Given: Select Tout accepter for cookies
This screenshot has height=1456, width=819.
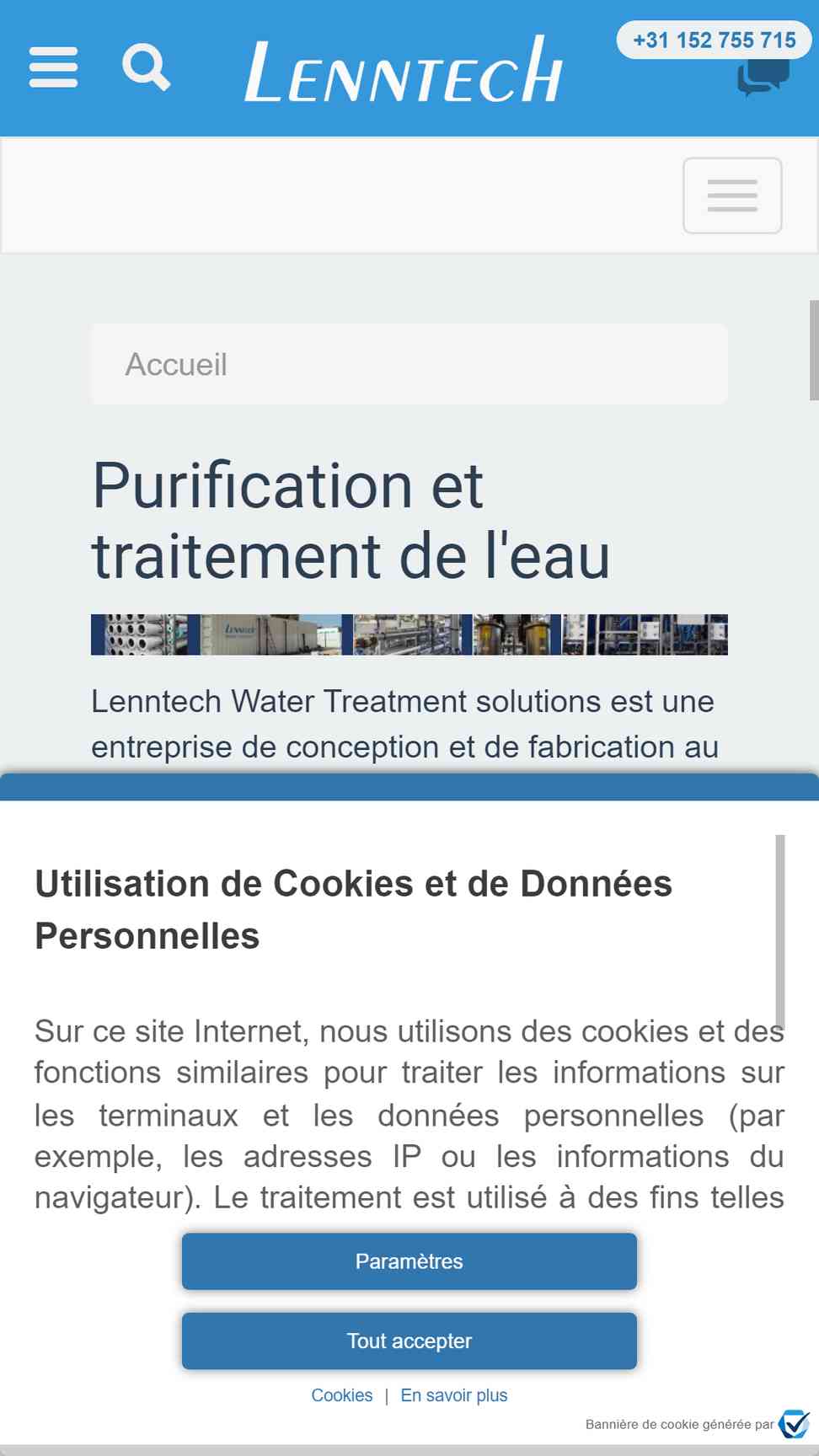Looking at the screenshot, I should tap(409, 1341).
